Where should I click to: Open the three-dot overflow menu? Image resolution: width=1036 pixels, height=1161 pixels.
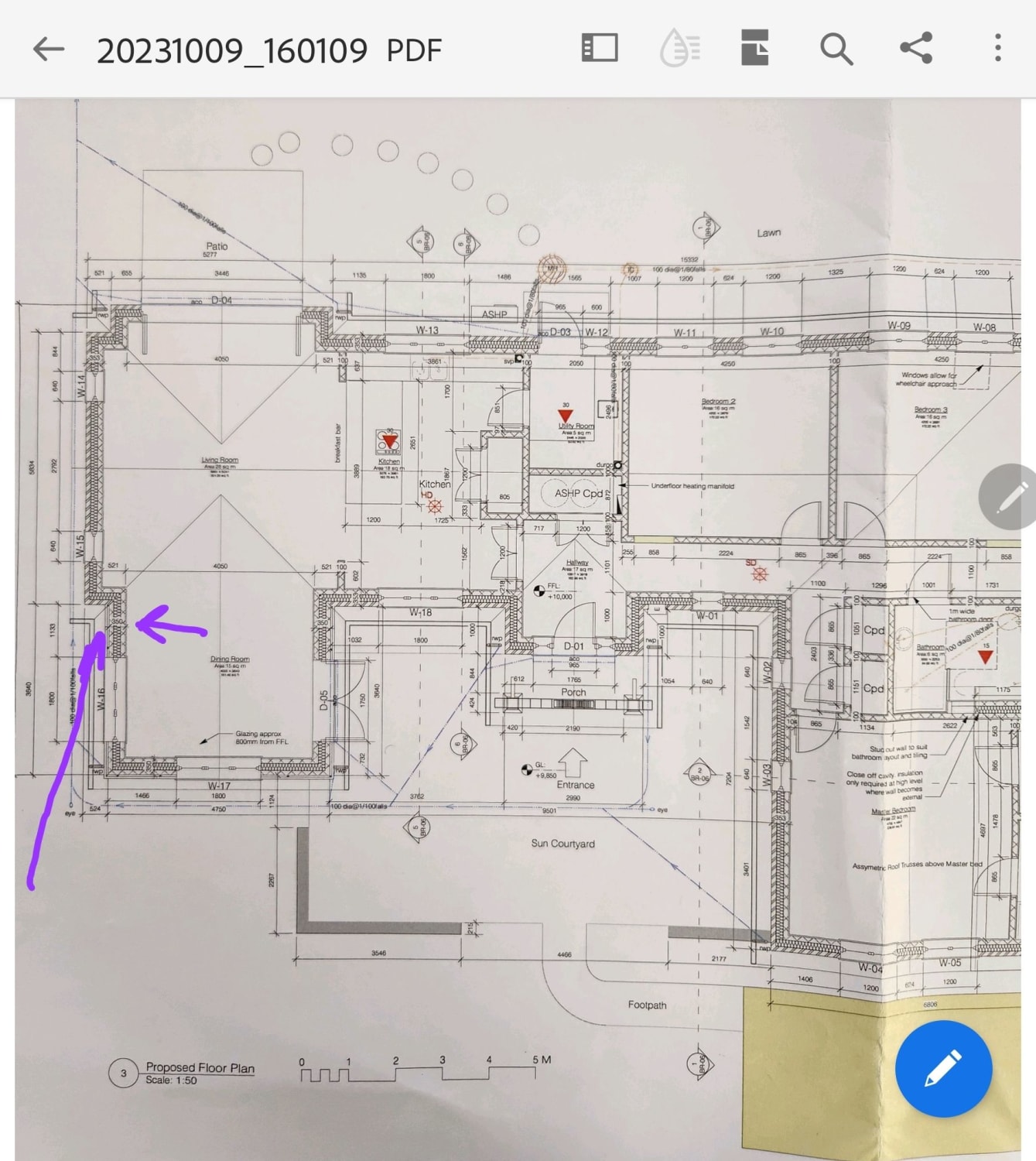pyautogui.click(x=997, y=48)
